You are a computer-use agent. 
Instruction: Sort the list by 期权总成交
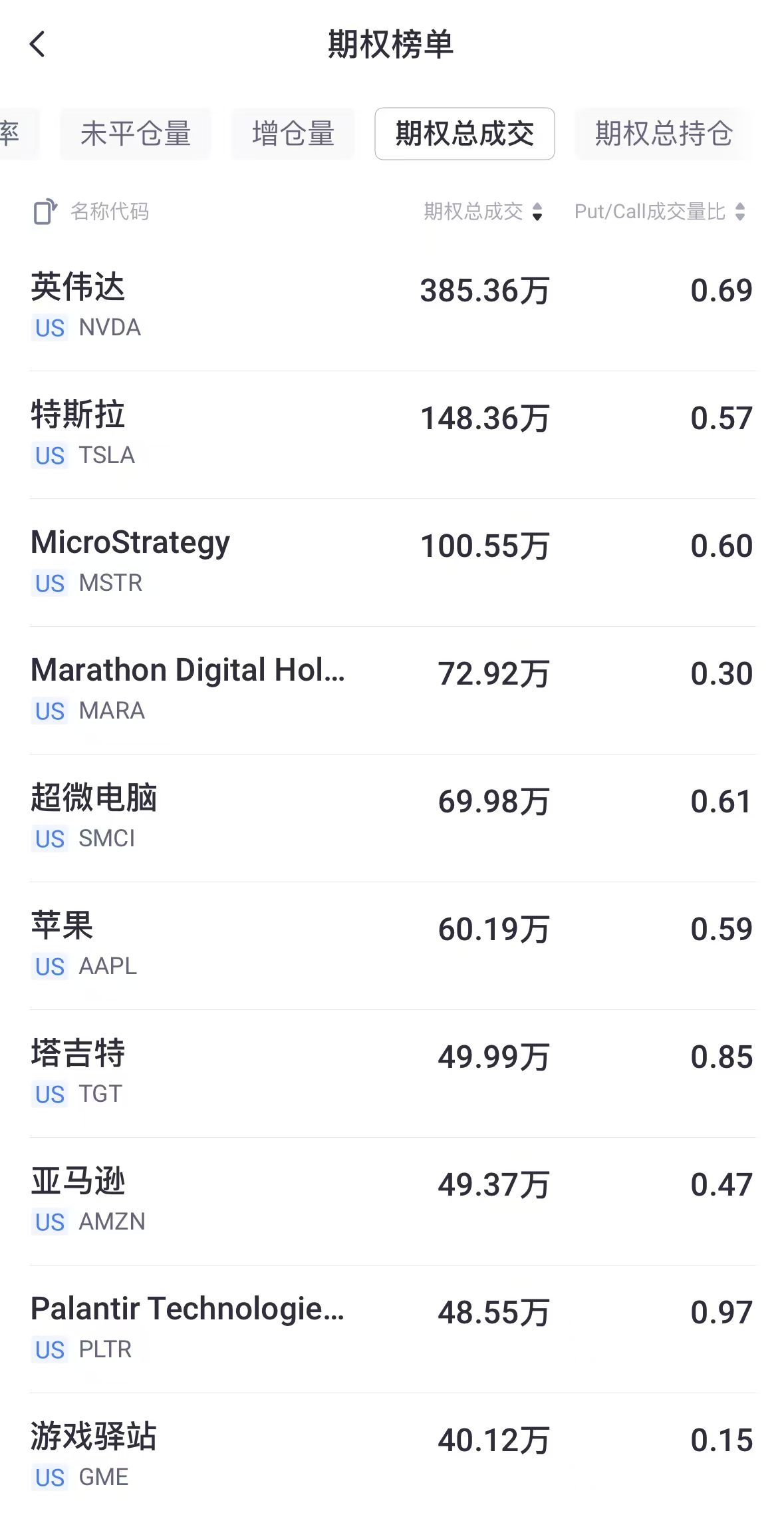483,212
